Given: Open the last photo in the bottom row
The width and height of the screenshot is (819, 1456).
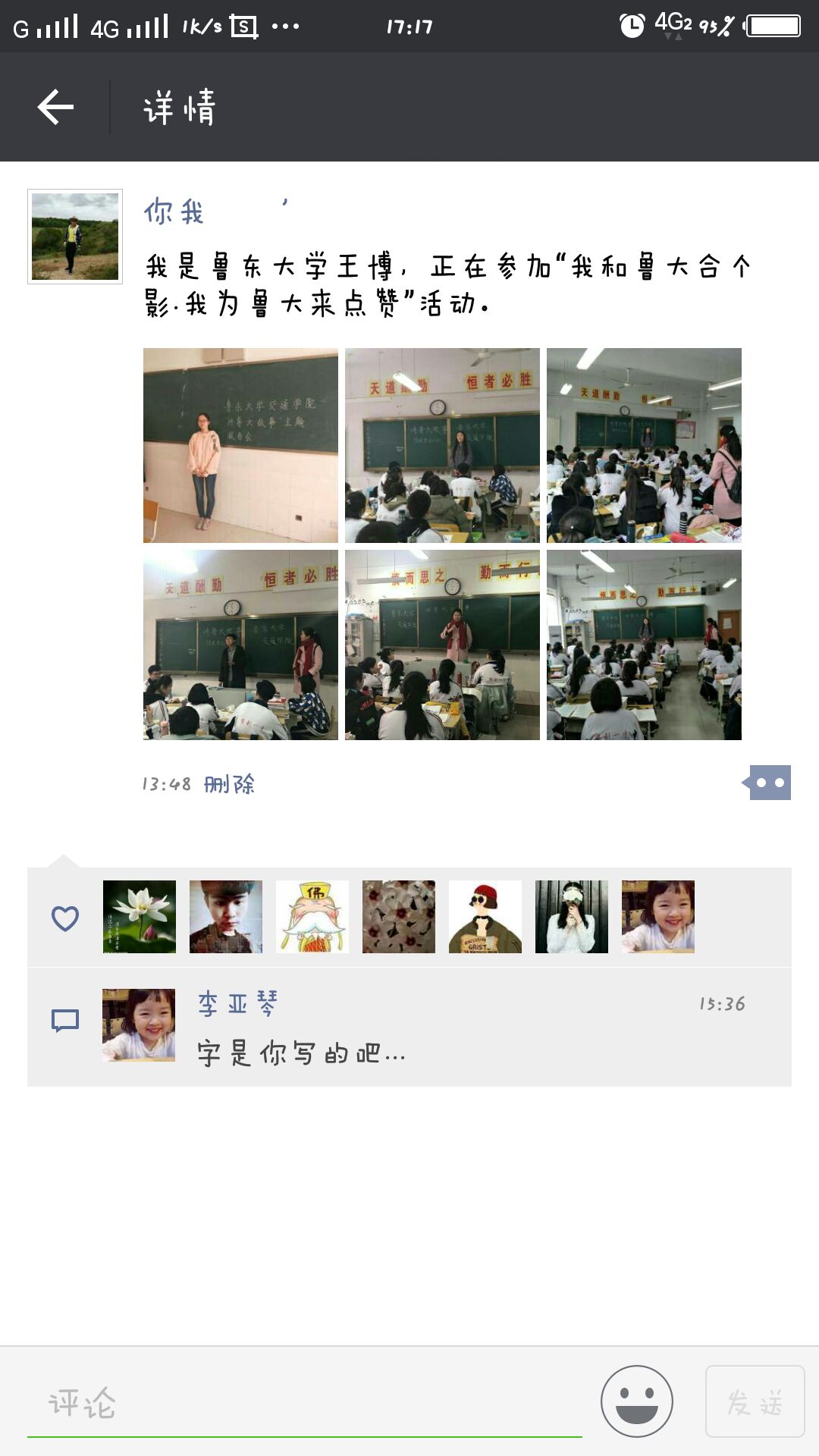Looking at the screenshot, I should click(x=644, y=645).
